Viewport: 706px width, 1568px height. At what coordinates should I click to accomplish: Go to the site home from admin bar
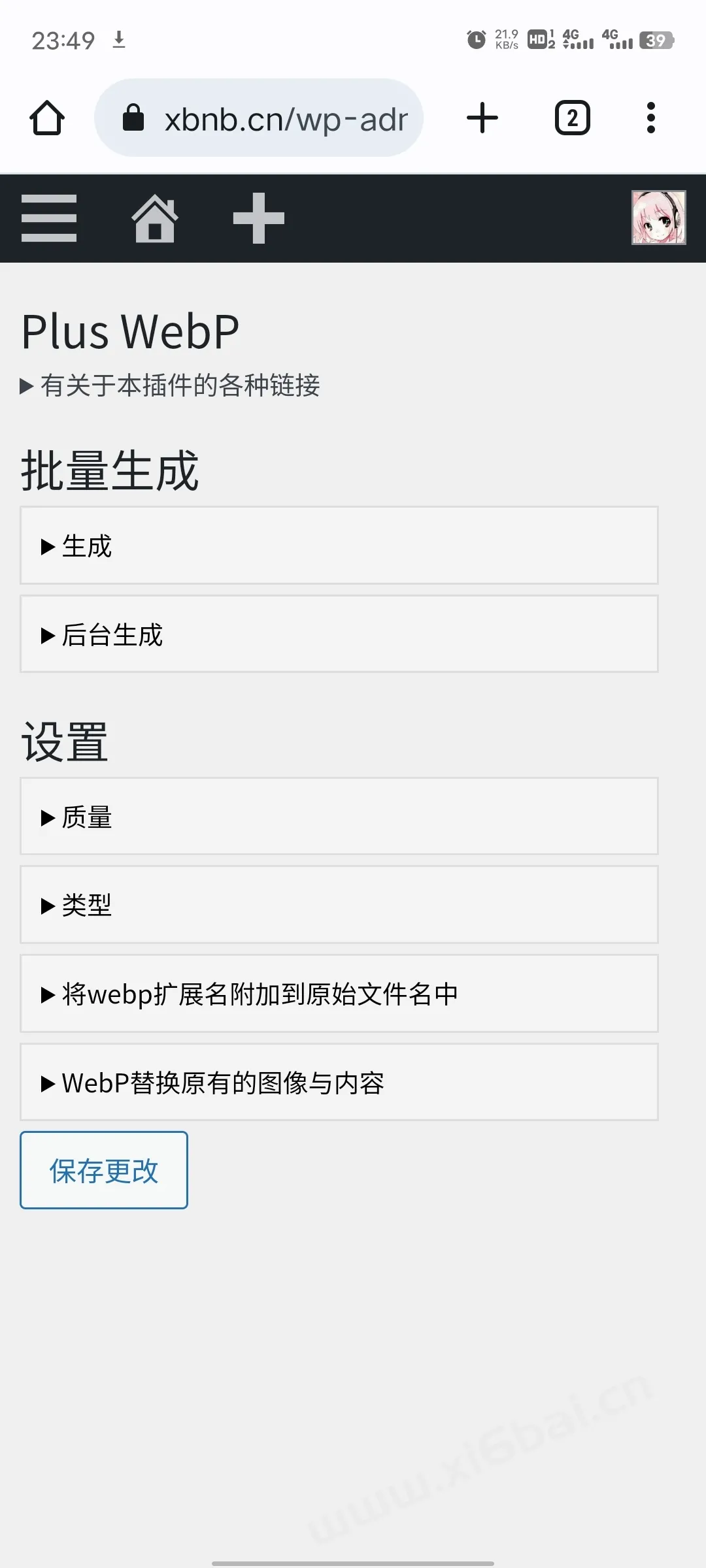155,218
